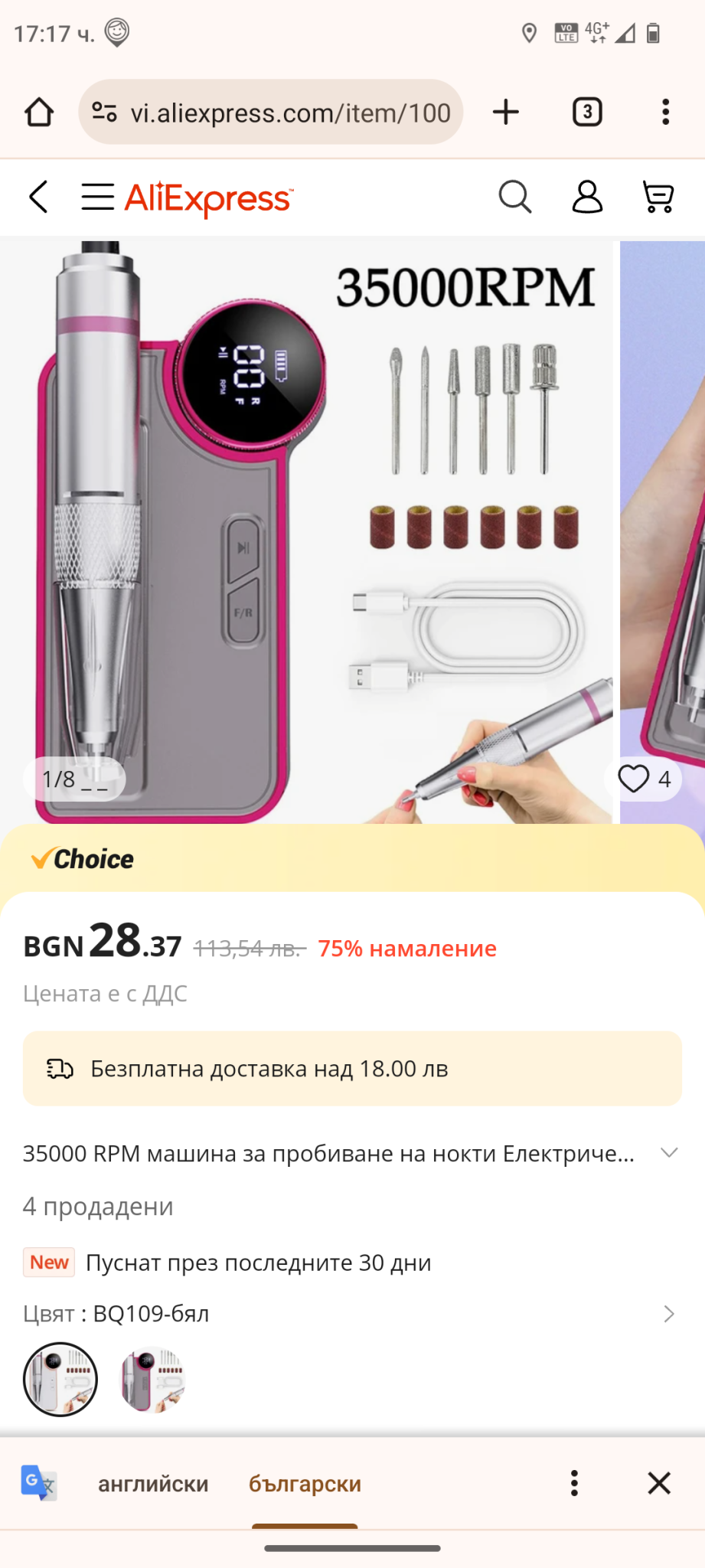Close the translate bar
The height and width of the screenshot is (1568, 705).
pyautogui.click(x=659, y=1483)
